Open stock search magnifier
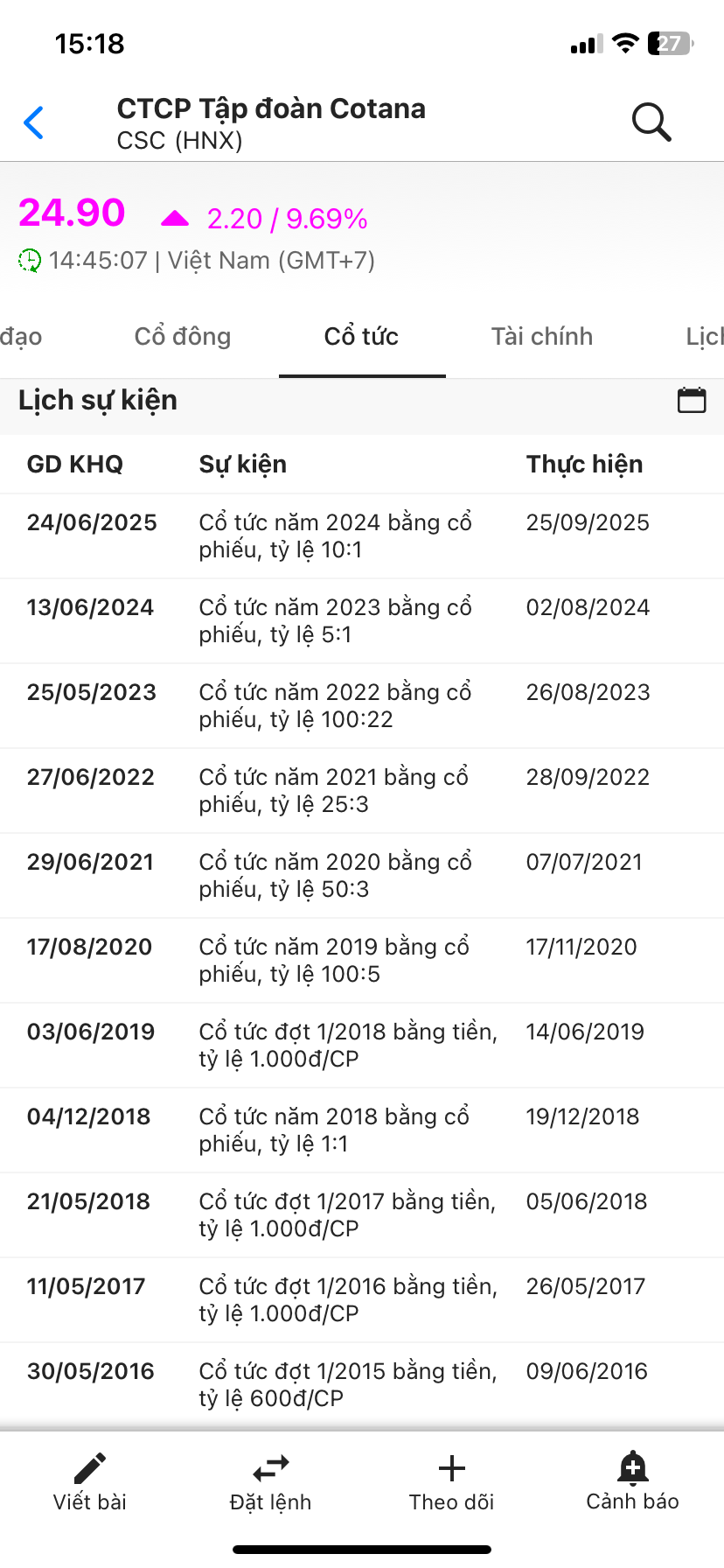 (651, 122)
